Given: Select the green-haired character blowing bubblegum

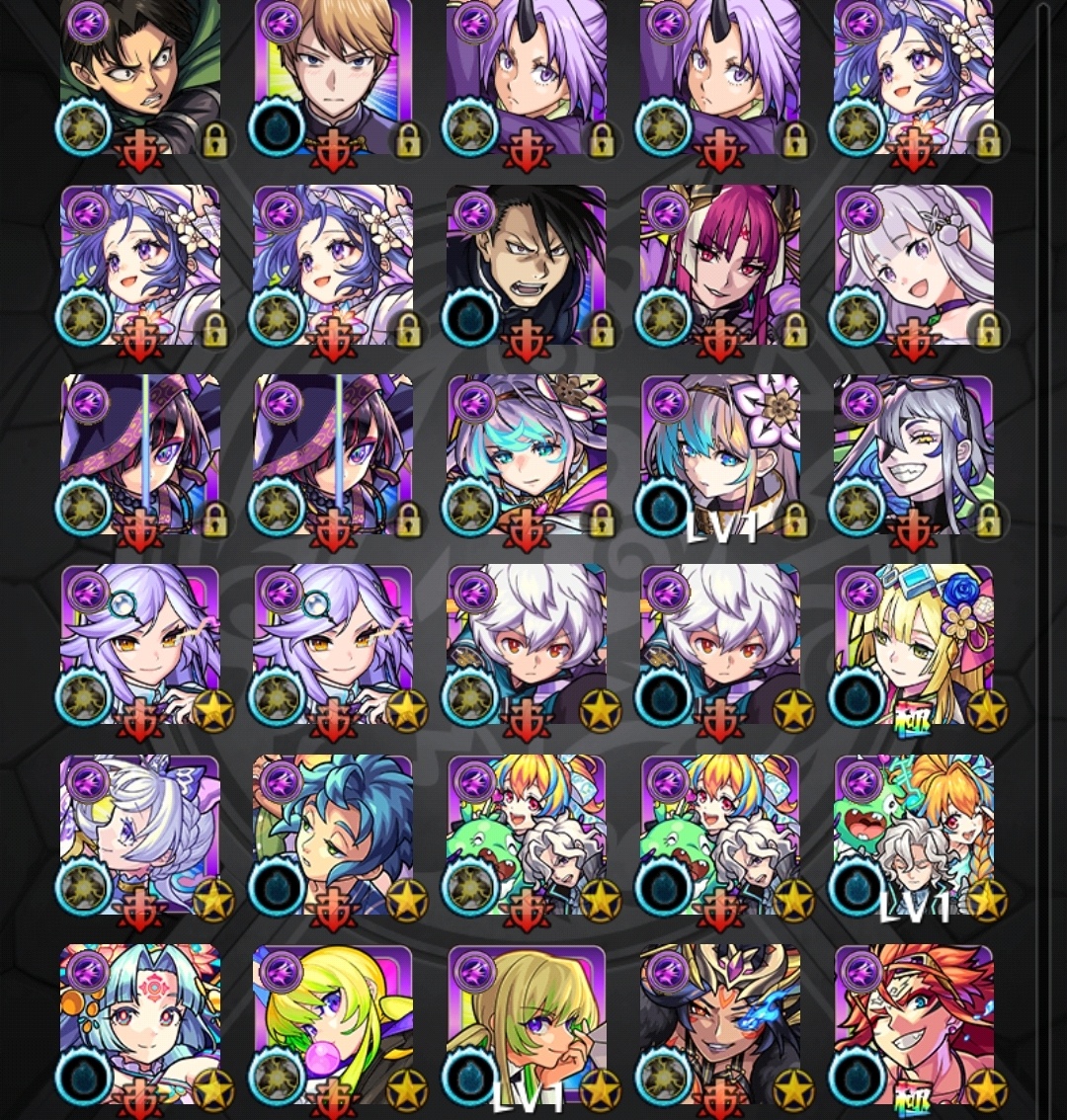Looking at the screenshot, I should (333, 1024).
